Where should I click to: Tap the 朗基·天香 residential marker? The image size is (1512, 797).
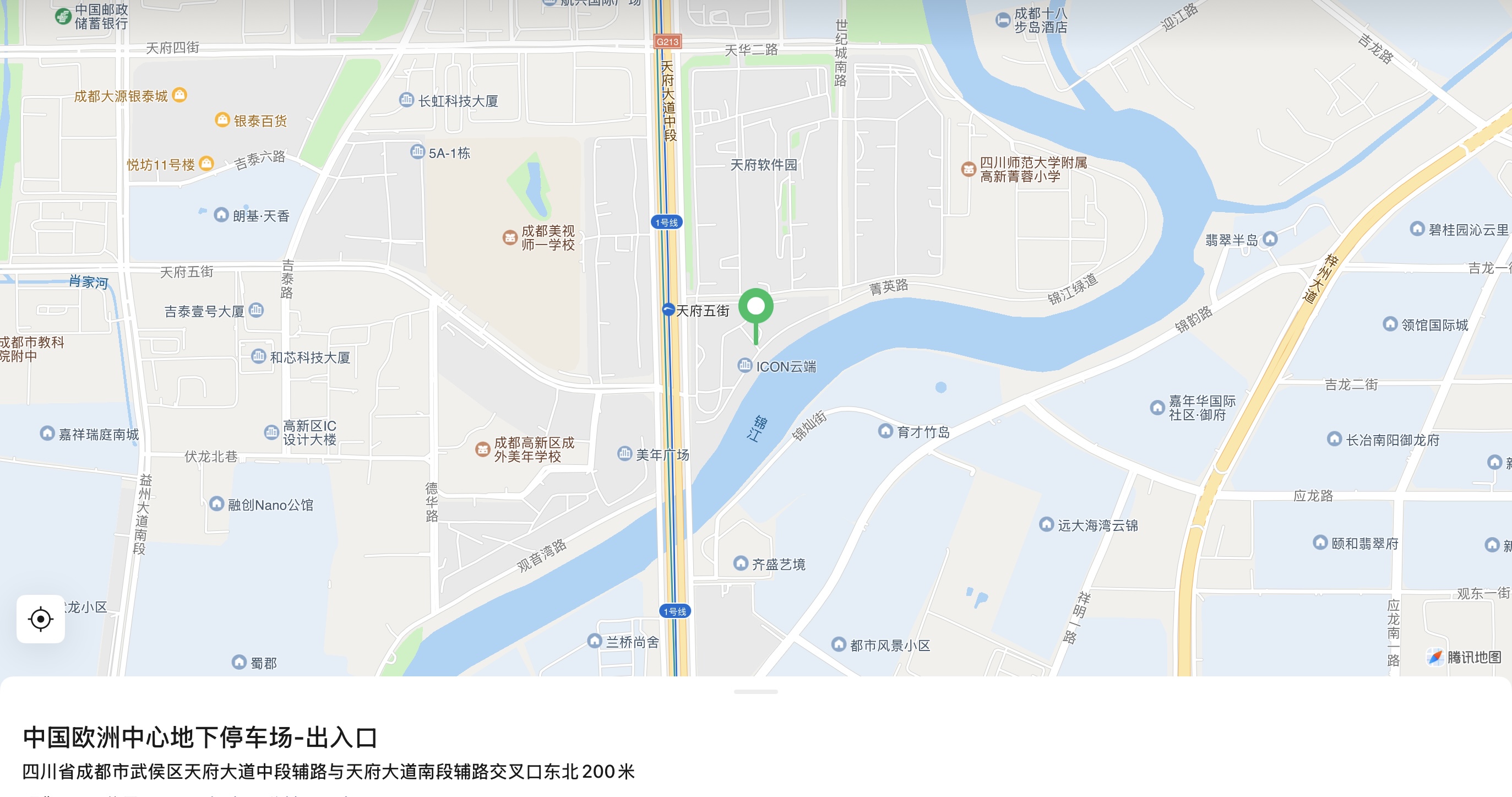tap(221, 215)
